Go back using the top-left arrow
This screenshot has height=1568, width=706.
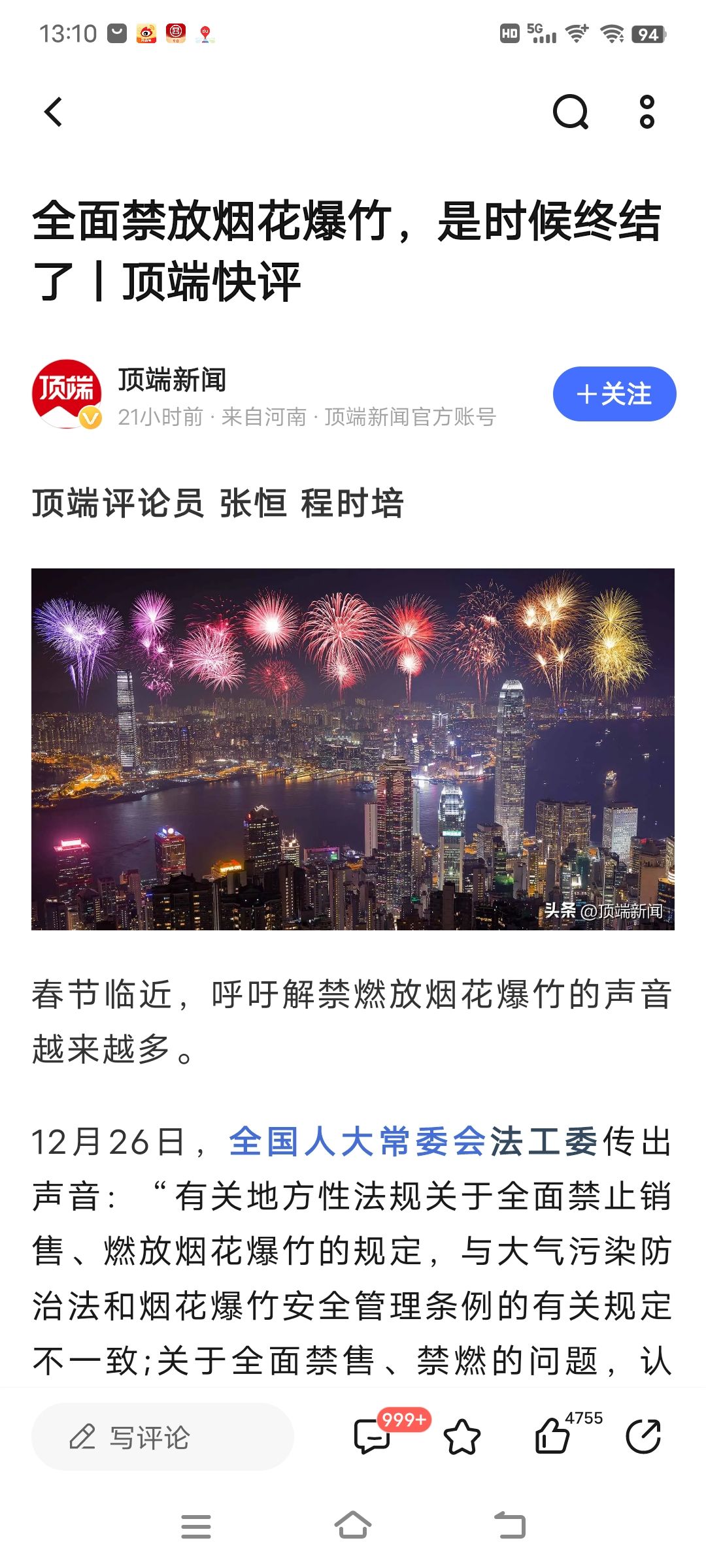(x=54, y=112)
